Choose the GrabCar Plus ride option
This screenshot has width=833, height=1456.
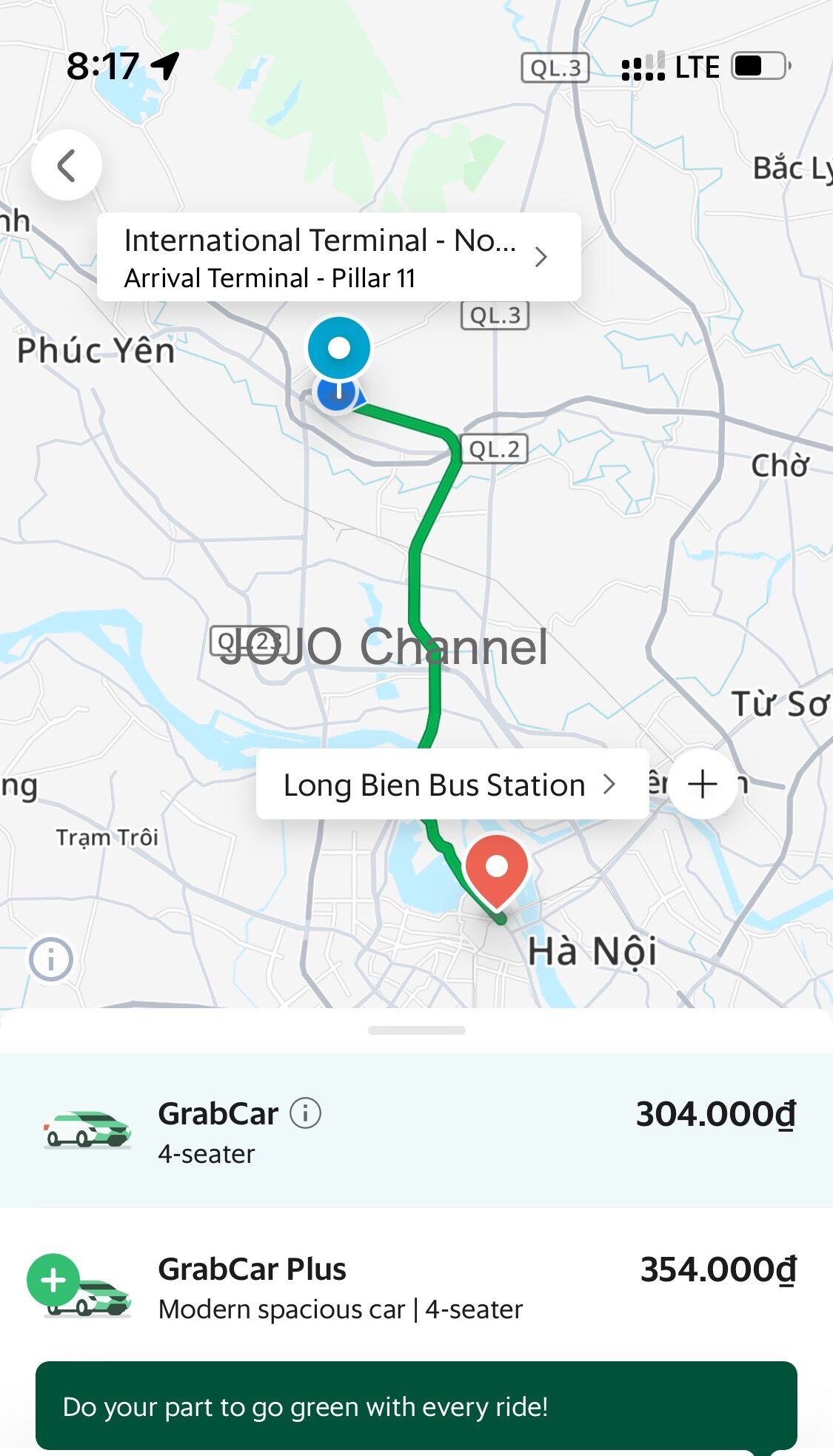coord(416,1287)
